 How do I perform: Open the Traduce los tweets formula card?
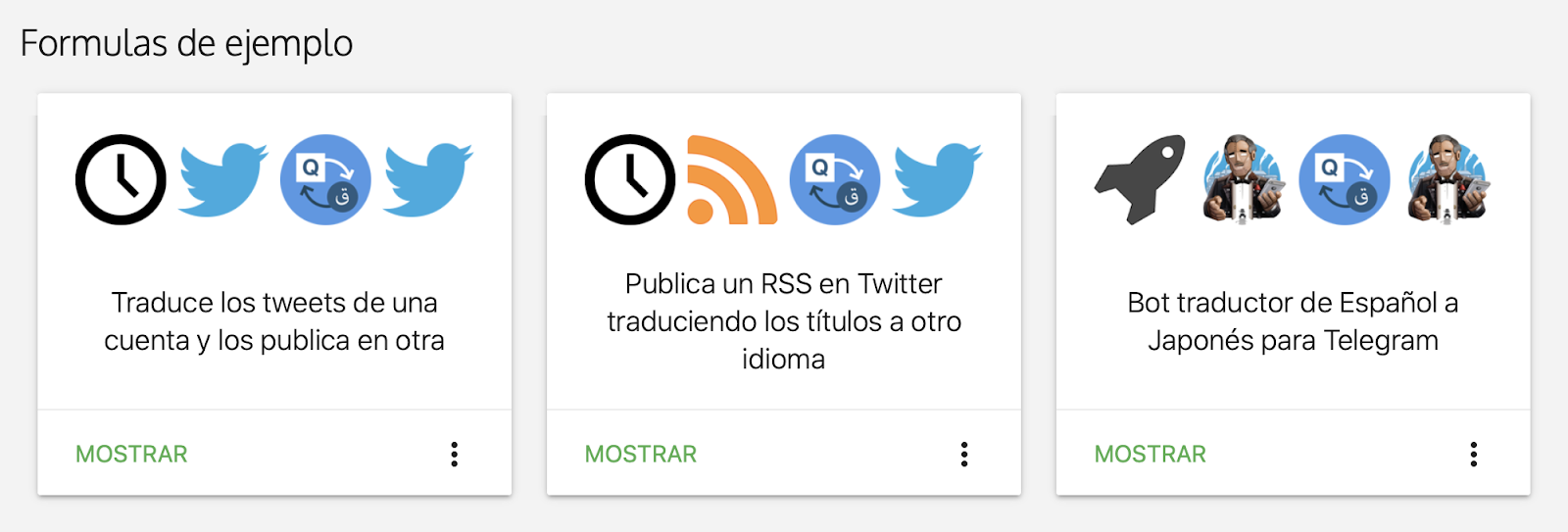tap(274, 321)
